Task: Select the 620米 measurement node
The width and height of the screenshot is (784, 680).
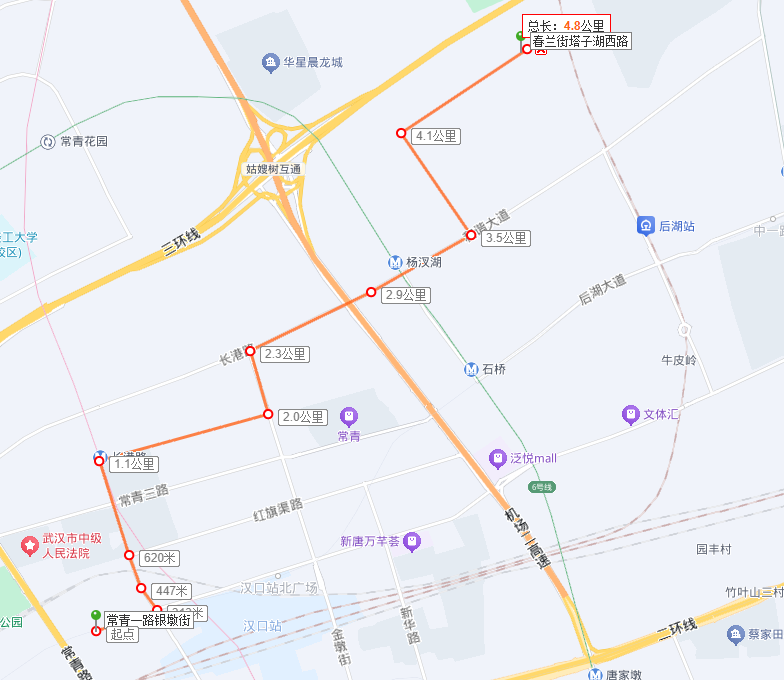Action: [129, 555]
